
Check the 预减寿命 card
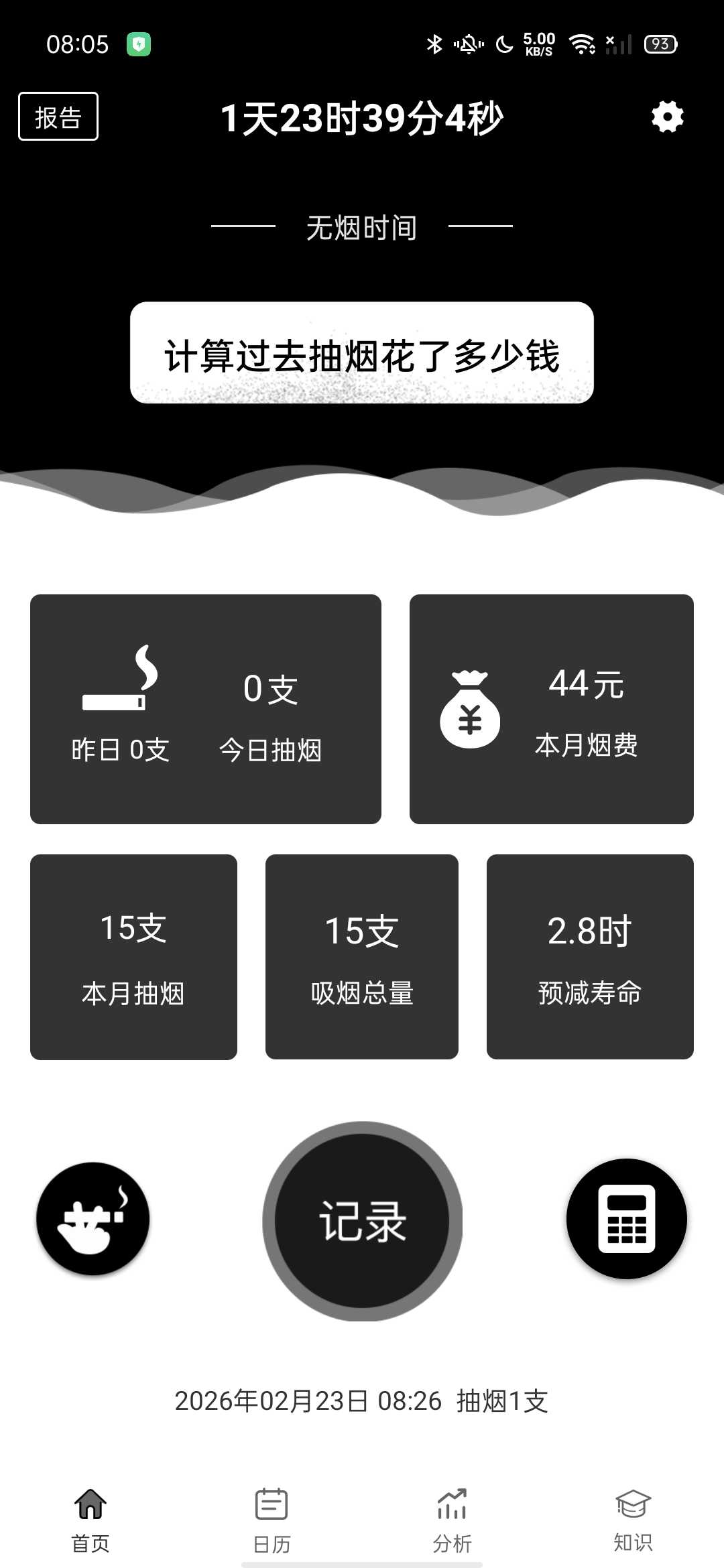pos(590,957)
